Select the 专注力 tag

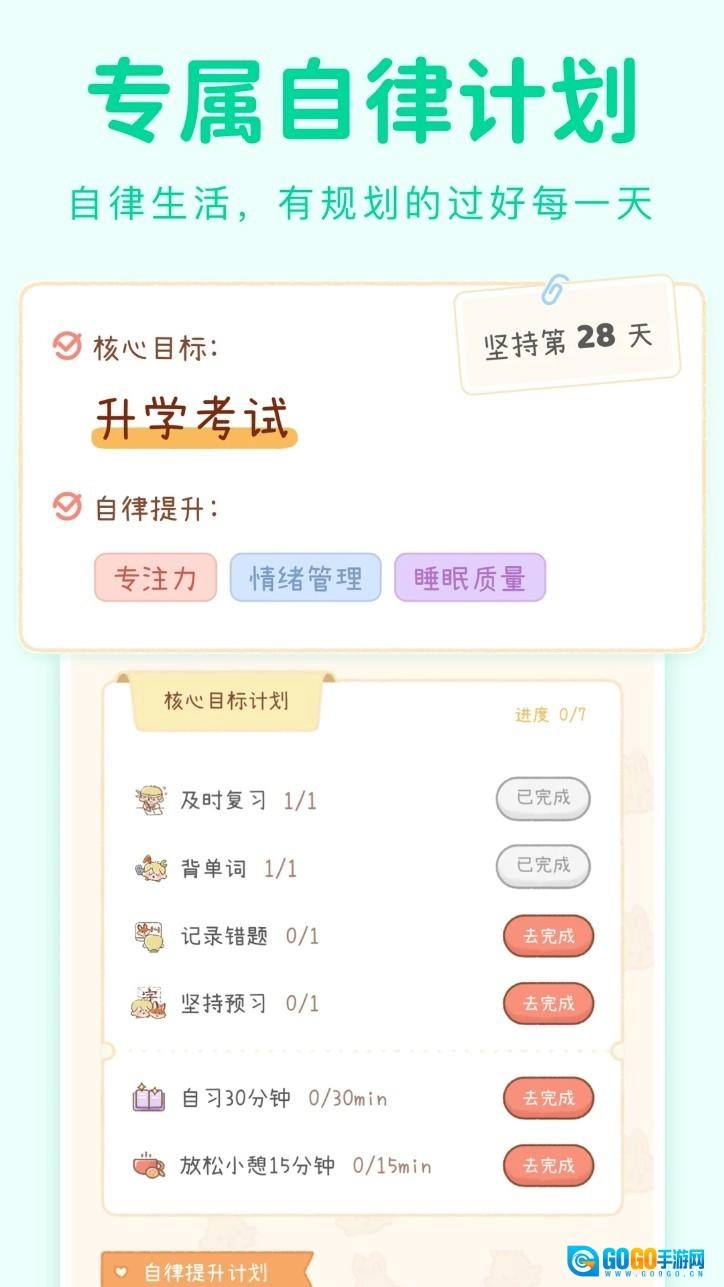pos(155,577)
